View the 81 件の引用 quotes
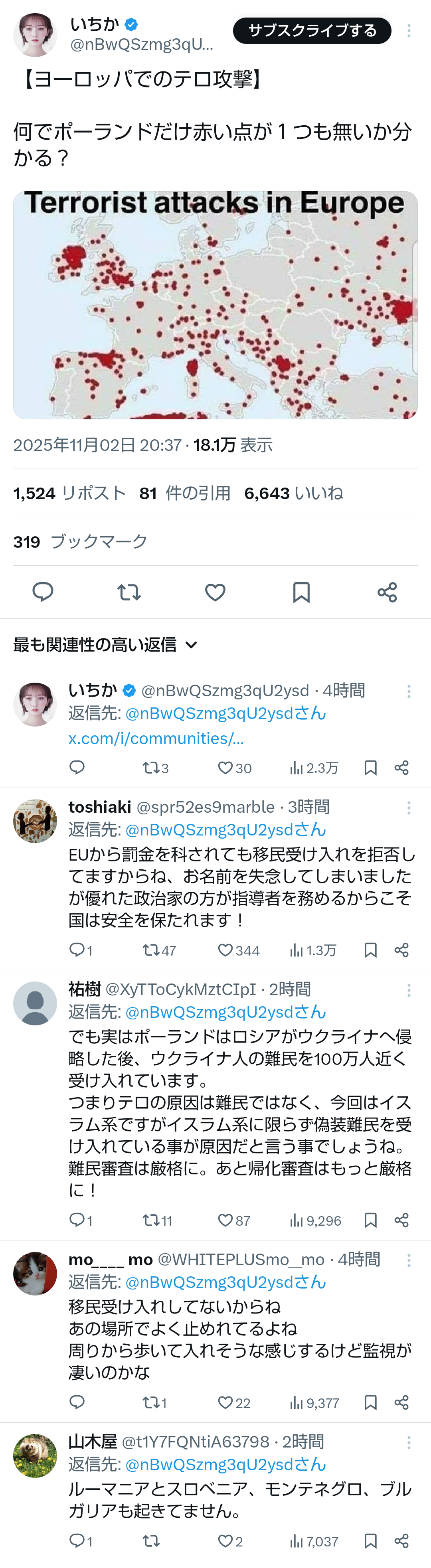The height and width of the screenshot is (1568, 431). (x=184, y=493)
